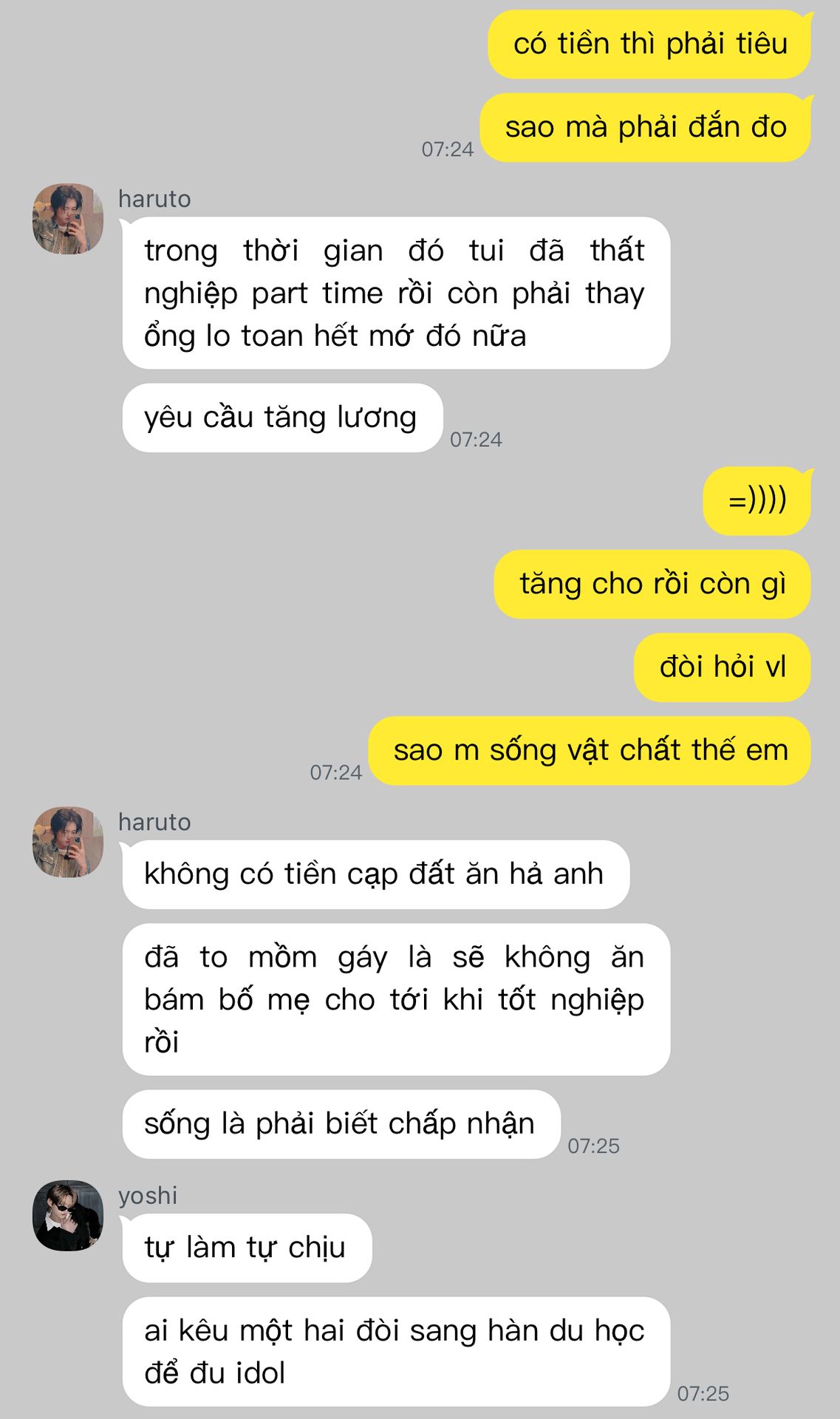The image size is (840, 1419).
Task: Open haruto's avatar beside "không có tiền cạp đất"
Action: pyautogui.click(x=68, y=843)
